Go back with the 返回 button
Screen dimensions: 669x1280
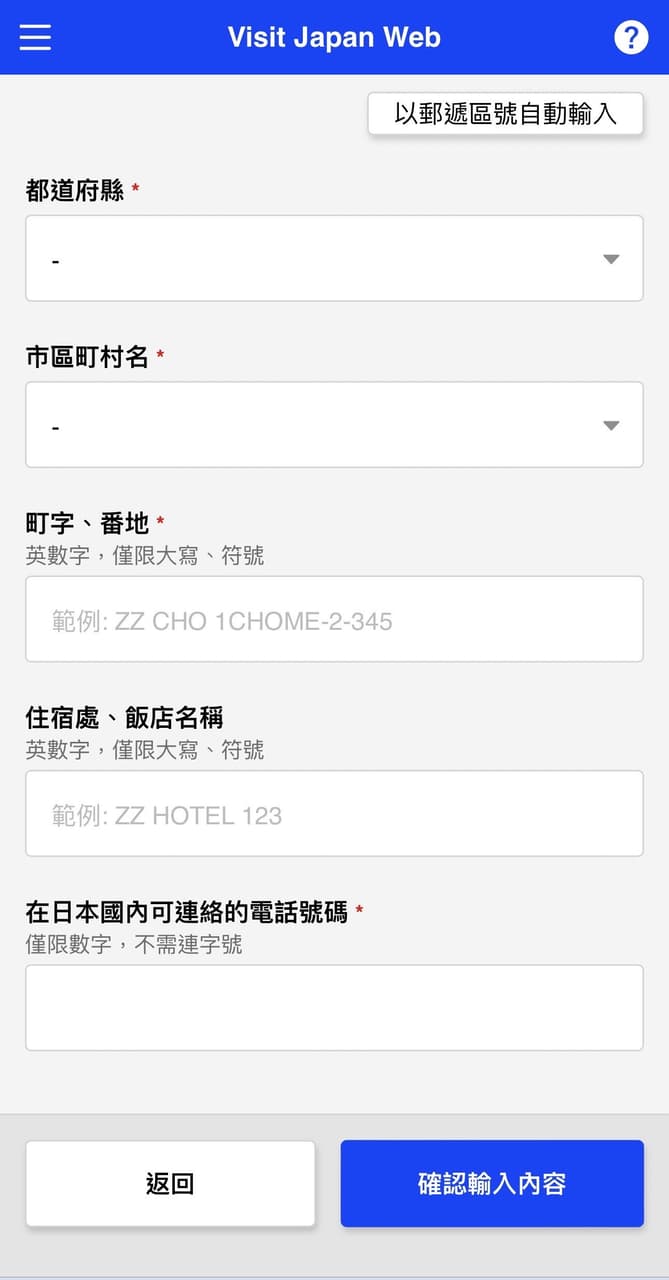(x=170, y=1184)
